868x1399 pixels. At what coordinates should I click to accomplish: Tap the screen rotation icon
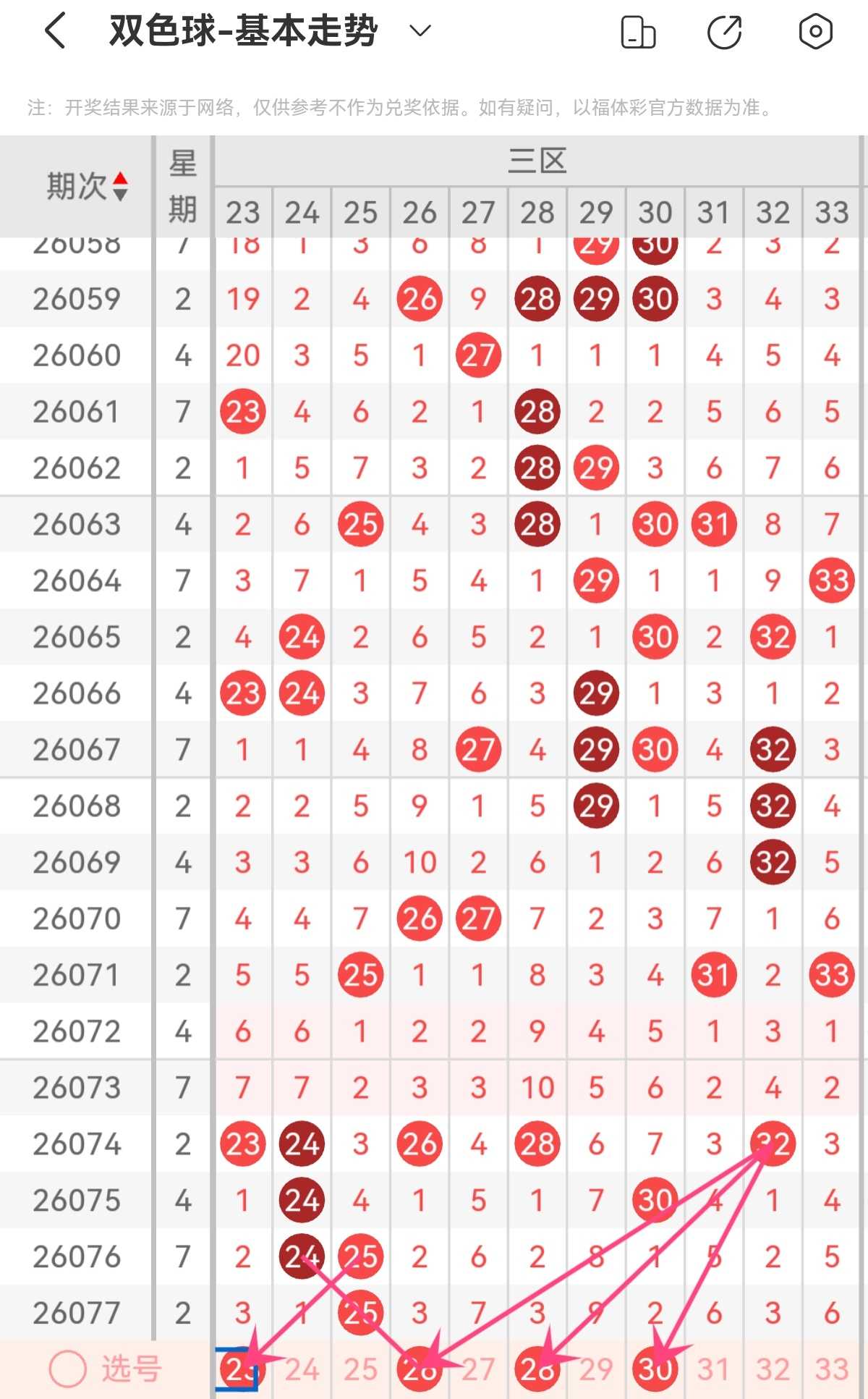point(638,33)
